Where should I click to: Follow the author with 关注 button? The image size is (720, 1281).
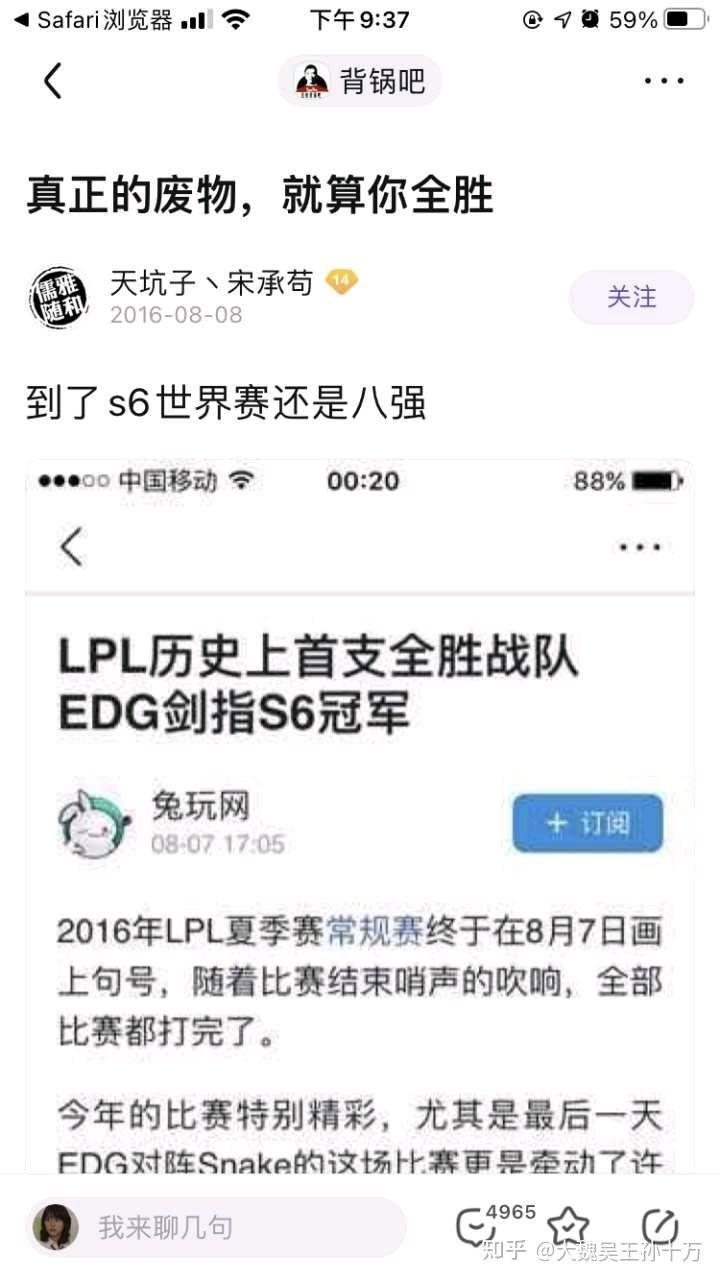click(631, 297)
